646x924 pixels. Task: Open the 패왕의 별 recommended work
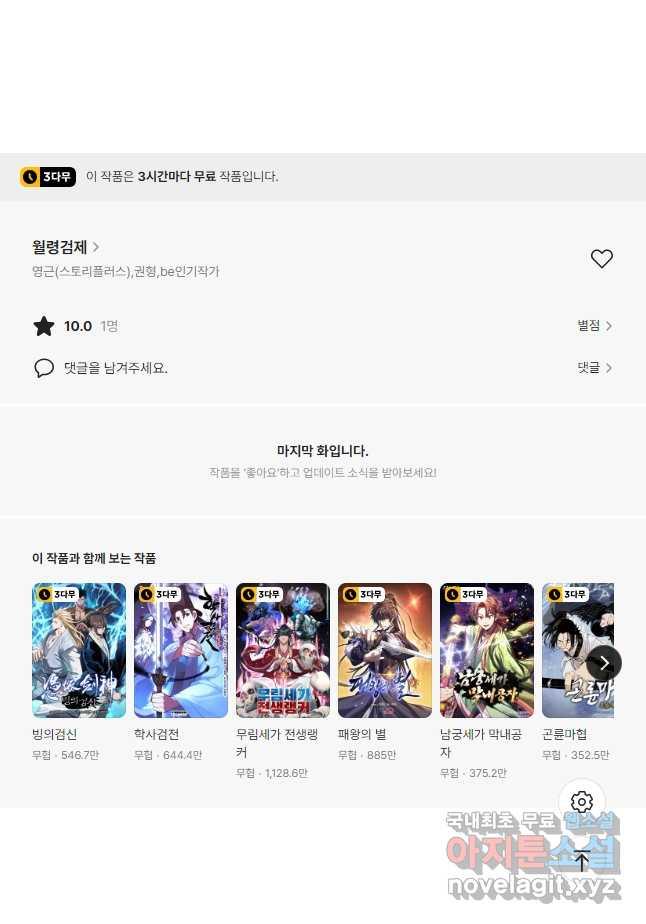click(x=385, y=651)
